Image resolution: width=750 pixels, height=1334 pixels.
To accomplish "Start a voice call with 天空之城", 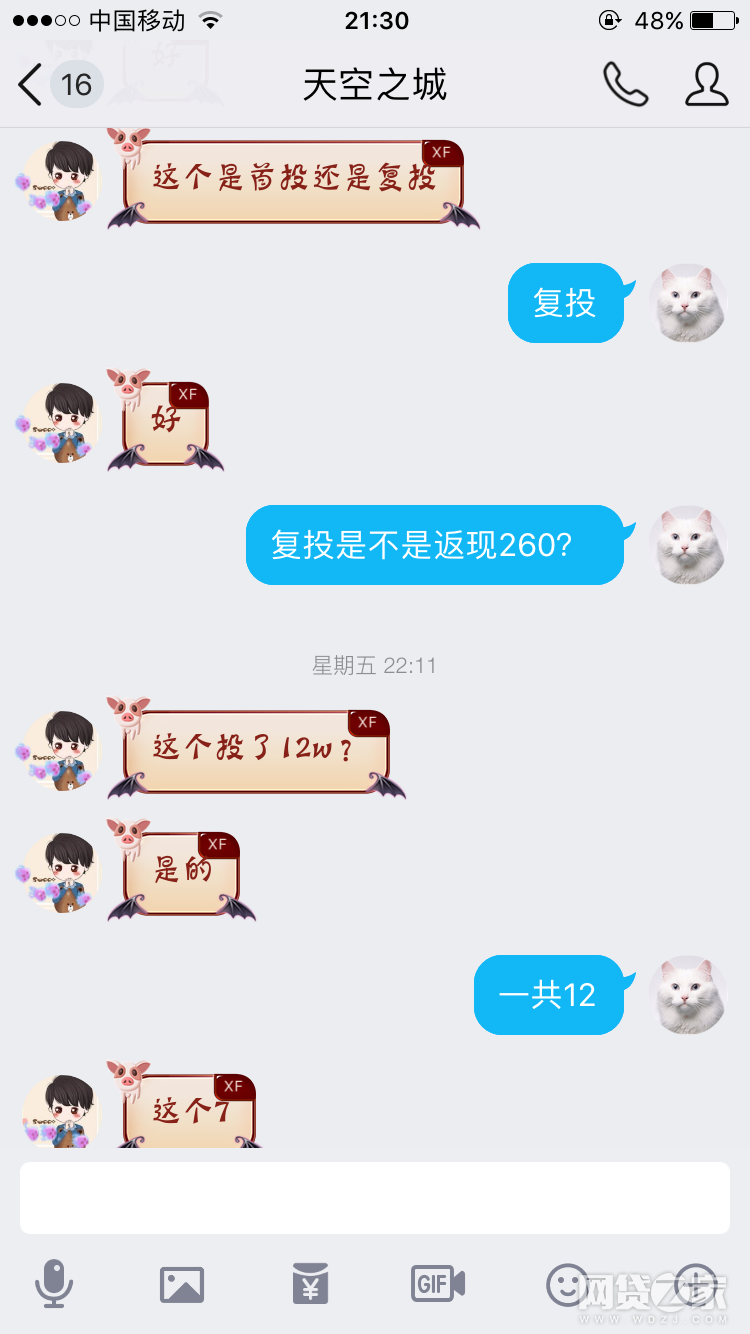I will 625,85.
